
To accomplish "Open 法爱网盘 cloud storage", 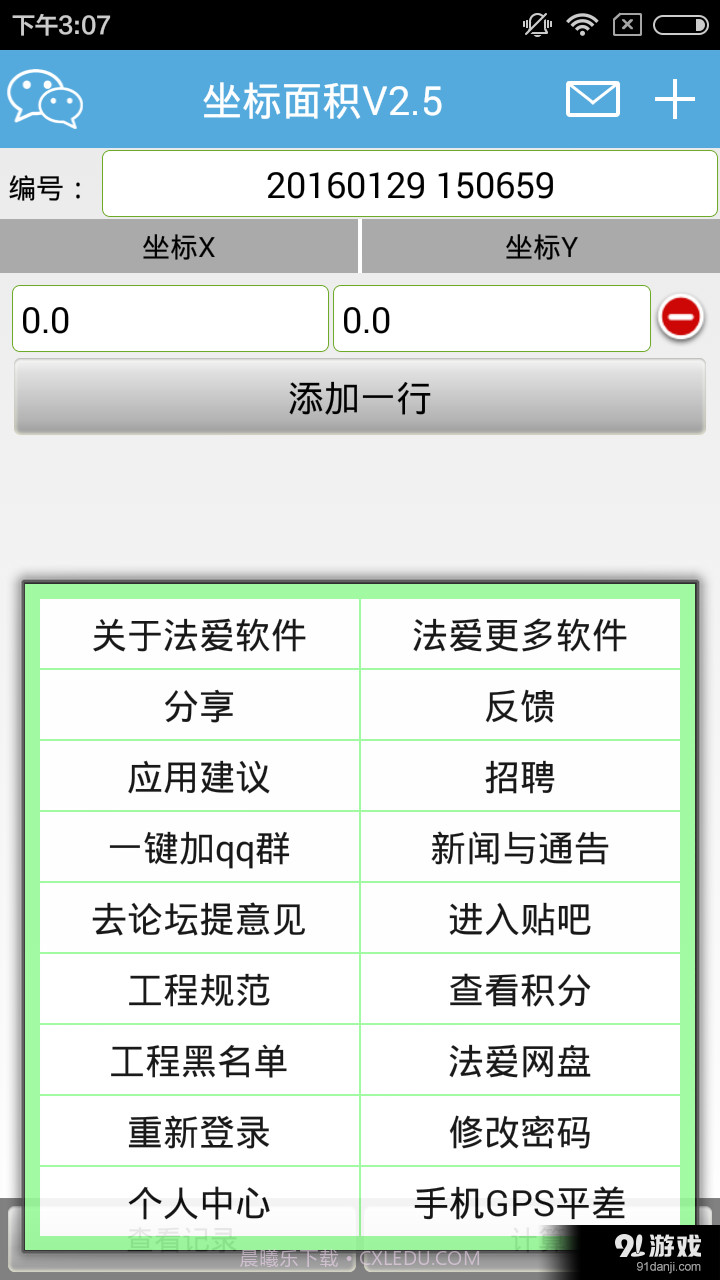I will point(519,1060).
